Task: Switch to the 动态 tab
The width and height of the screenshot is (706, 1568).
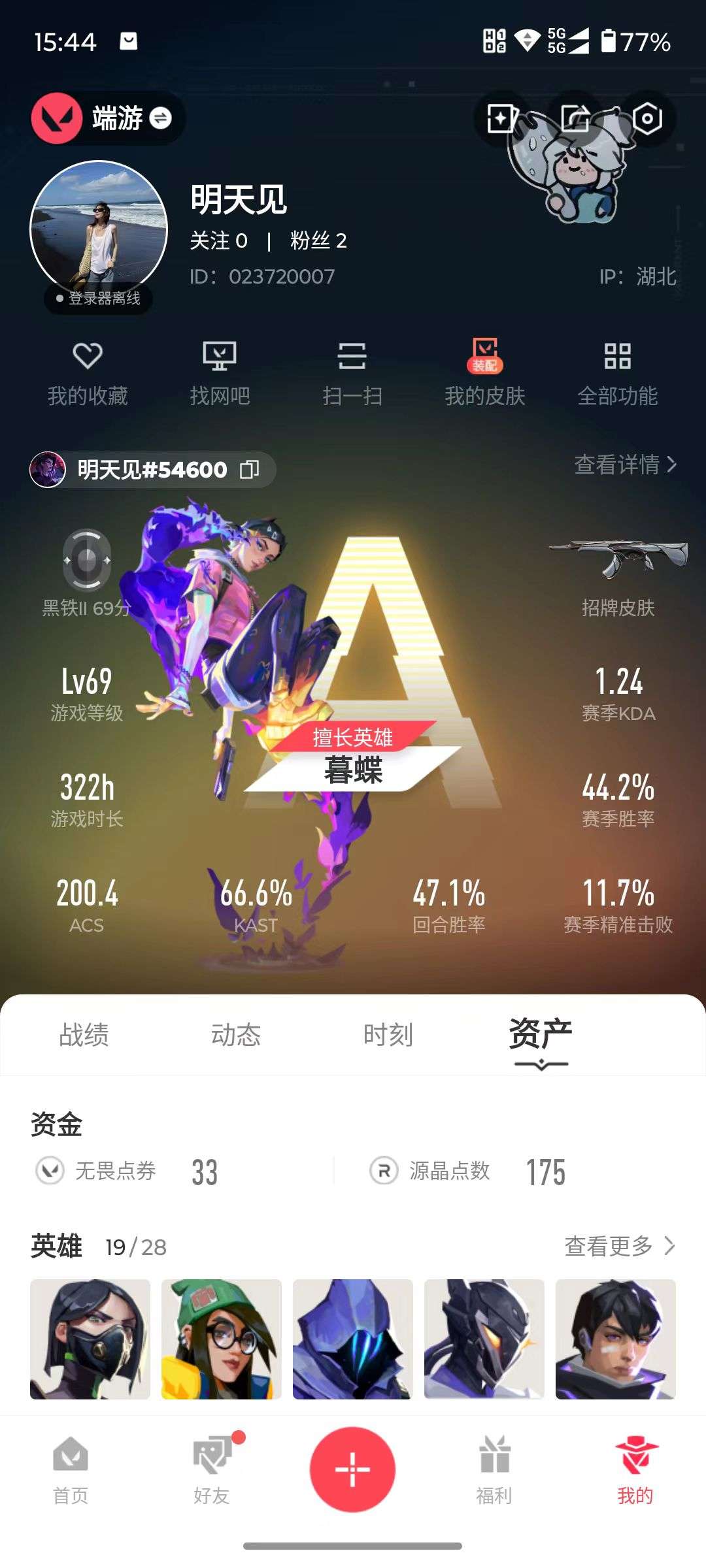Action: [x=237, y=1034]
